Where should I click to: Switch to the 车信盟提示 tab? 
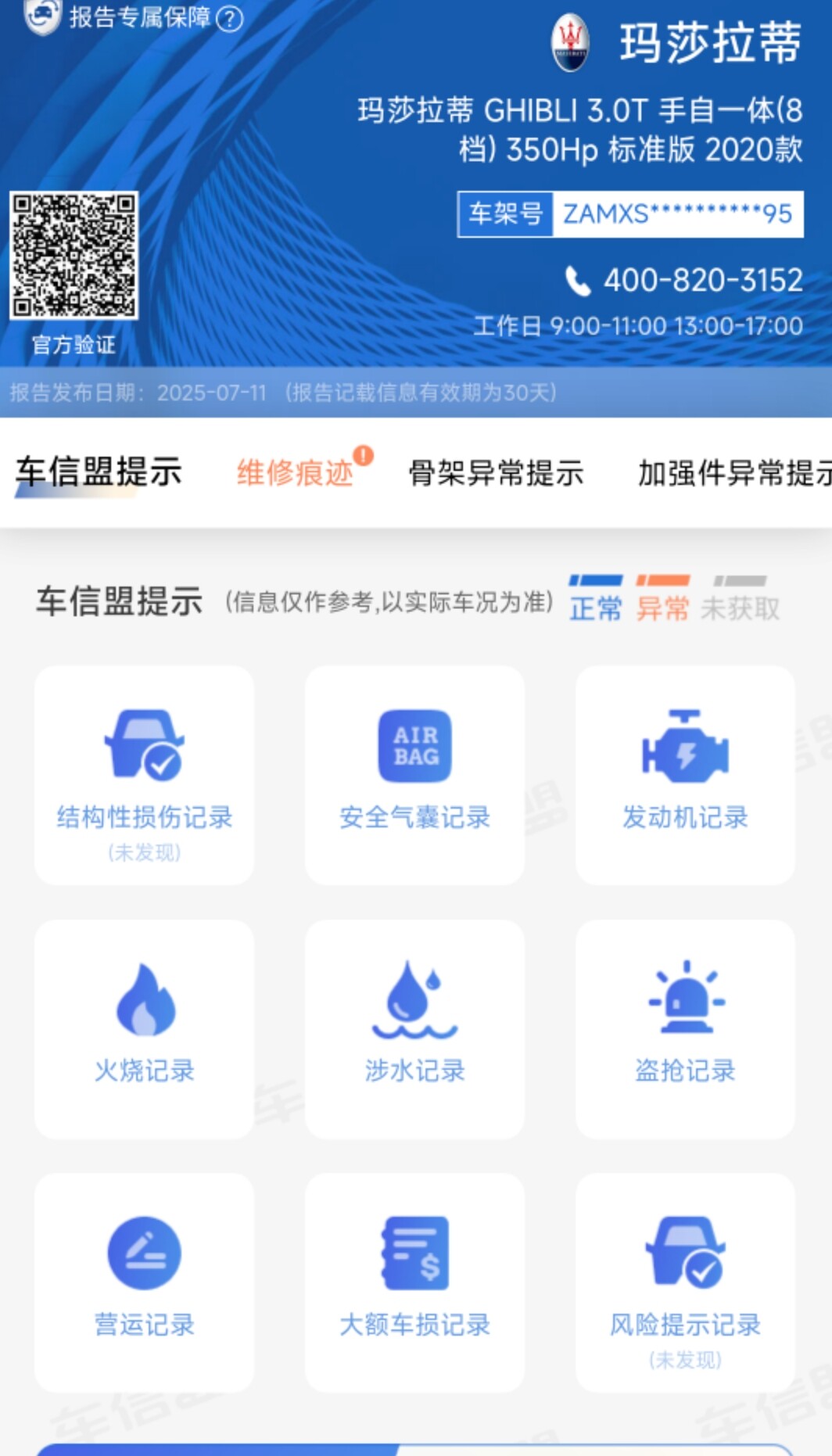point(99,472)
